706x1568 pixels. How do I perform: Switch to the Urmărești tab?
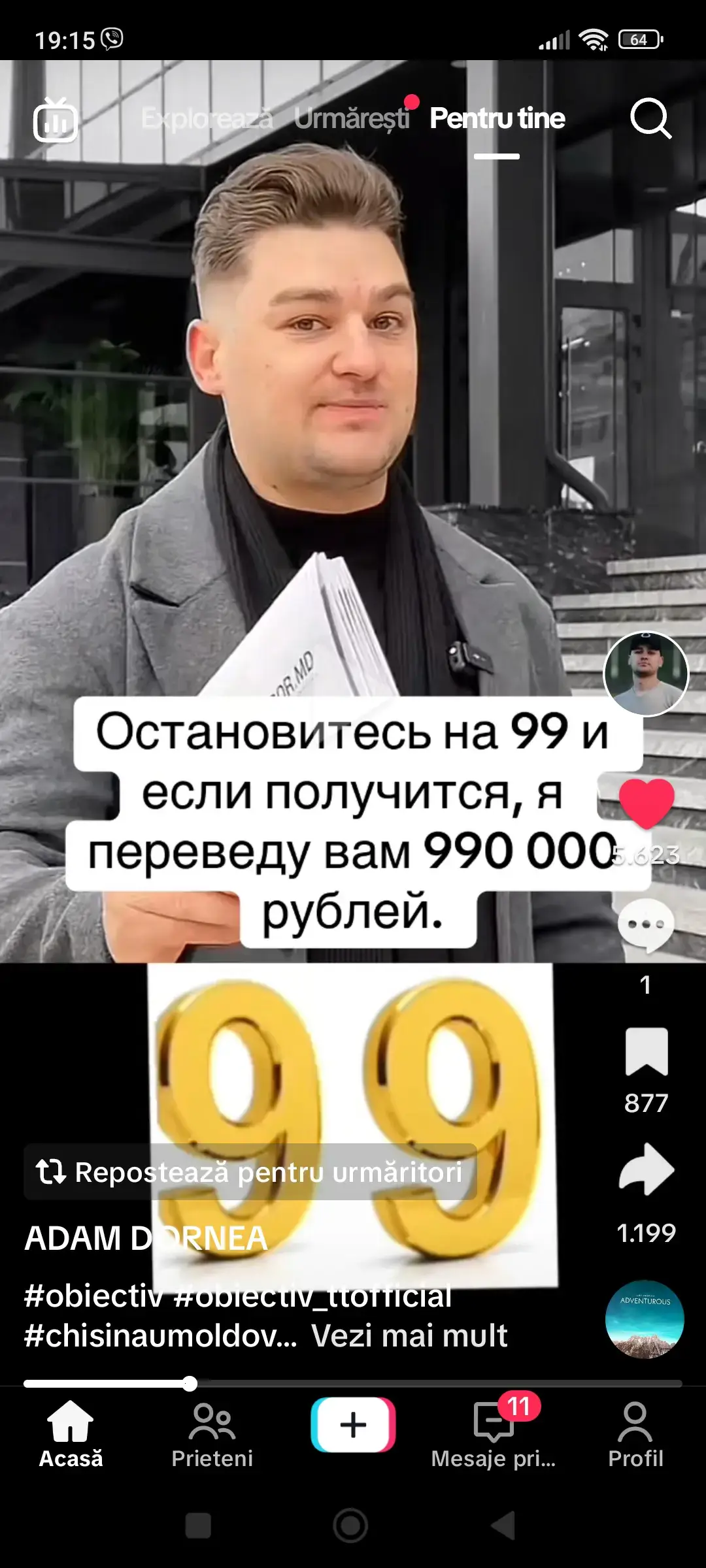(352, 118)
